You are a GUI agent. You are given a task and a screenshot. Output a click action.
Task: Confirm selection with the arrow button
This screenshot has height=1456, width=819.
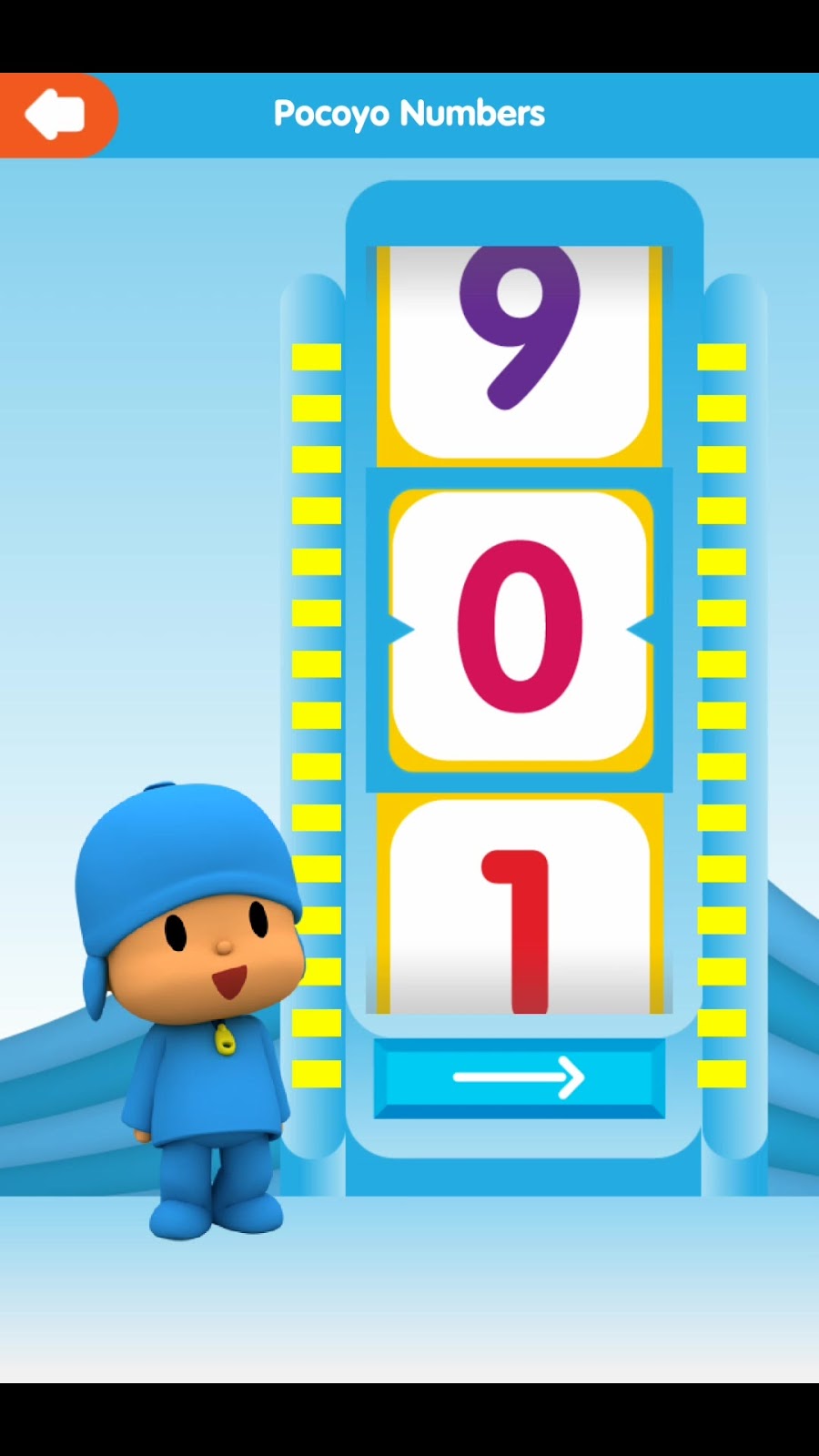click(519, 1077)
